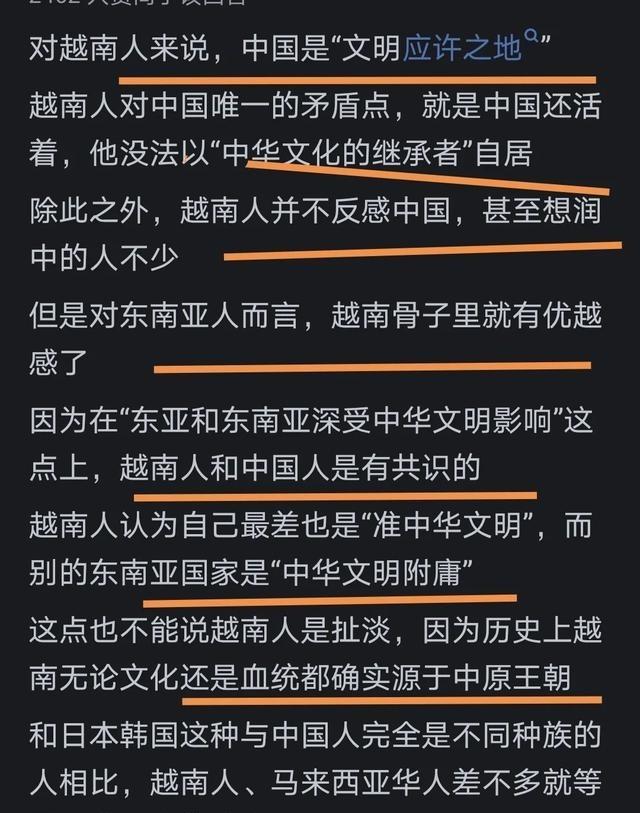Open the highlighted 应许之地 search link
This screenshot has height=813, width=640.
pyautogui.click(x=463, y=46)
